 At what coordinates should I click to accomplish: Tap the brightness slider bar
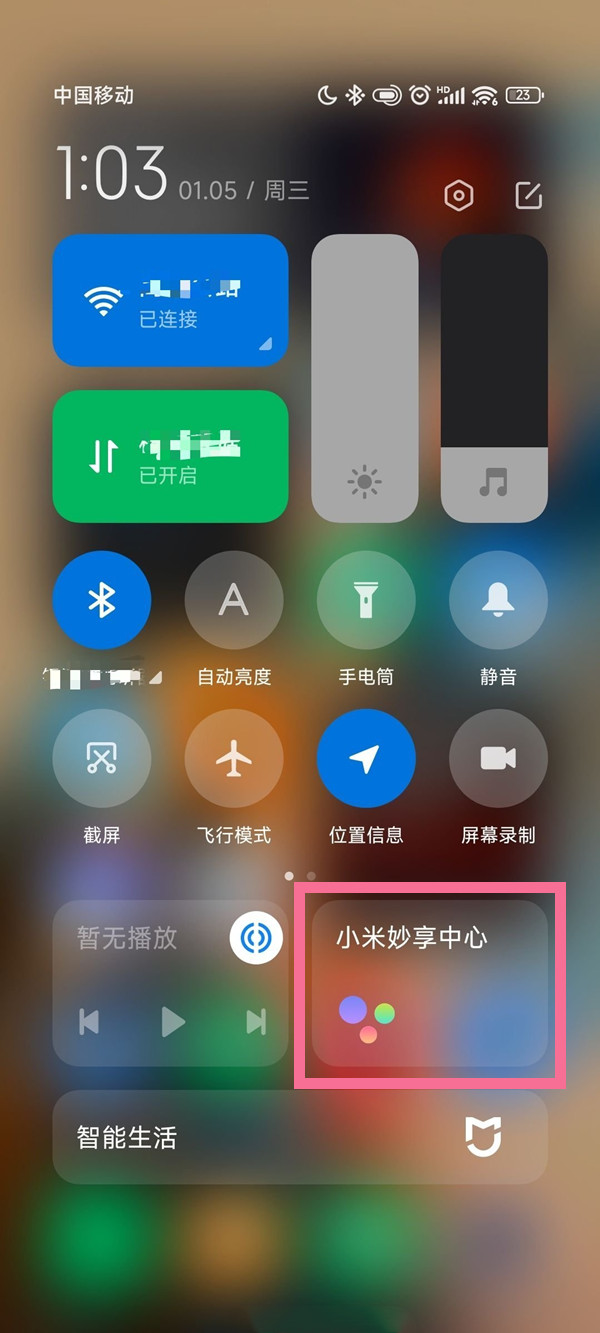(x=365, y=378)
